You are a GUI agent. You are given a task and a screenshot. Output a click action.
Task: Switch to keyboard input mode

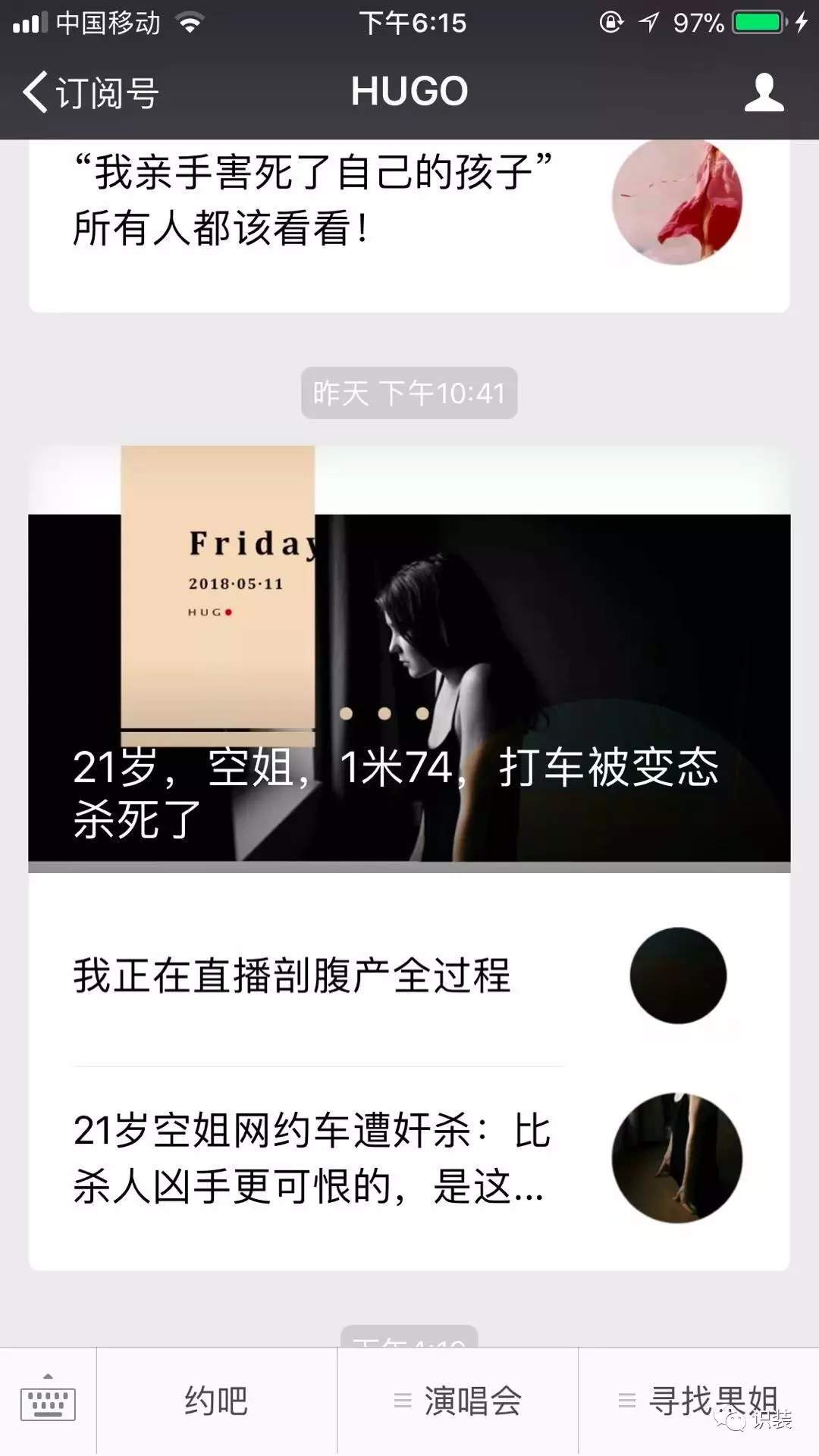pos(48,1402)
